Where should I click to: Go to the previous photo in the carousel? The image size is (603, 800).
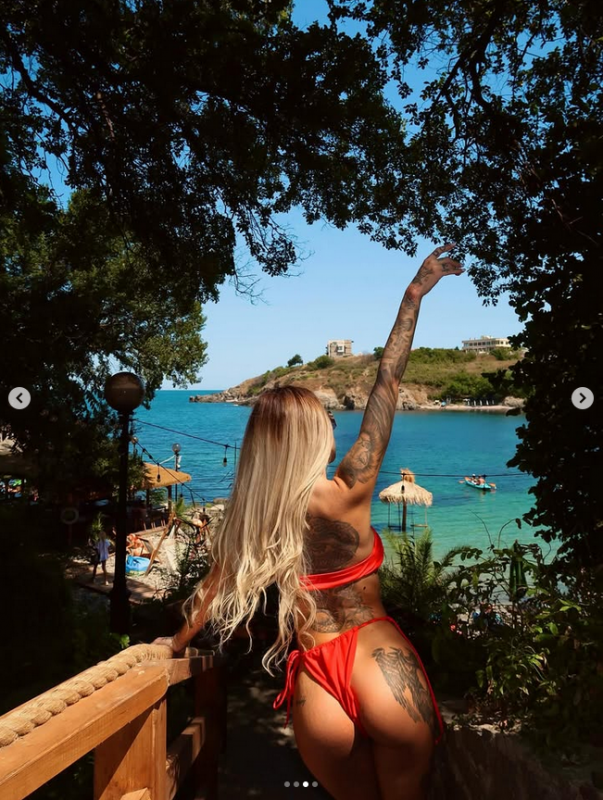[19, 398]
